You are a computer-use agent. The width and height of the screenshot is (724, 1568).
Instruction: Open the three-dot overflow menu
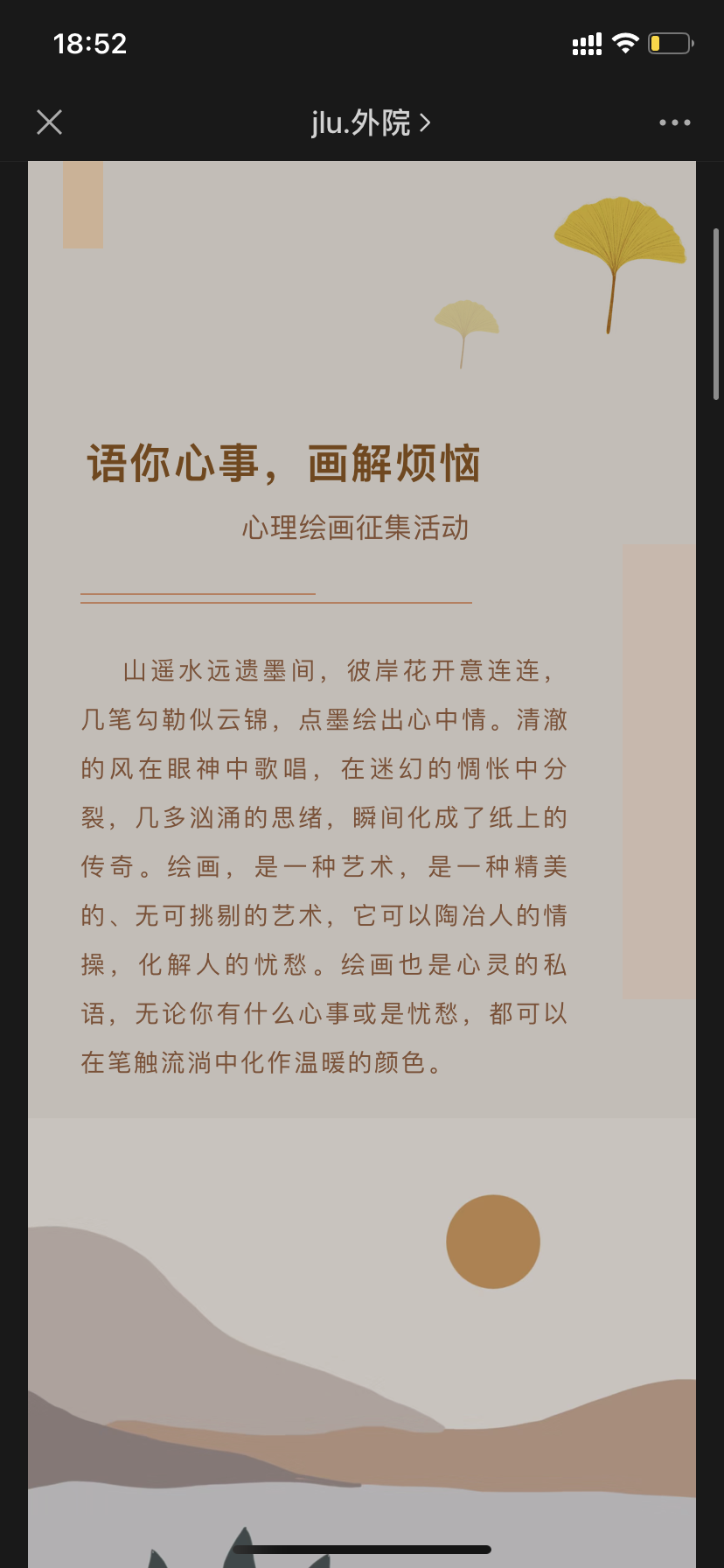pos(674,122)
